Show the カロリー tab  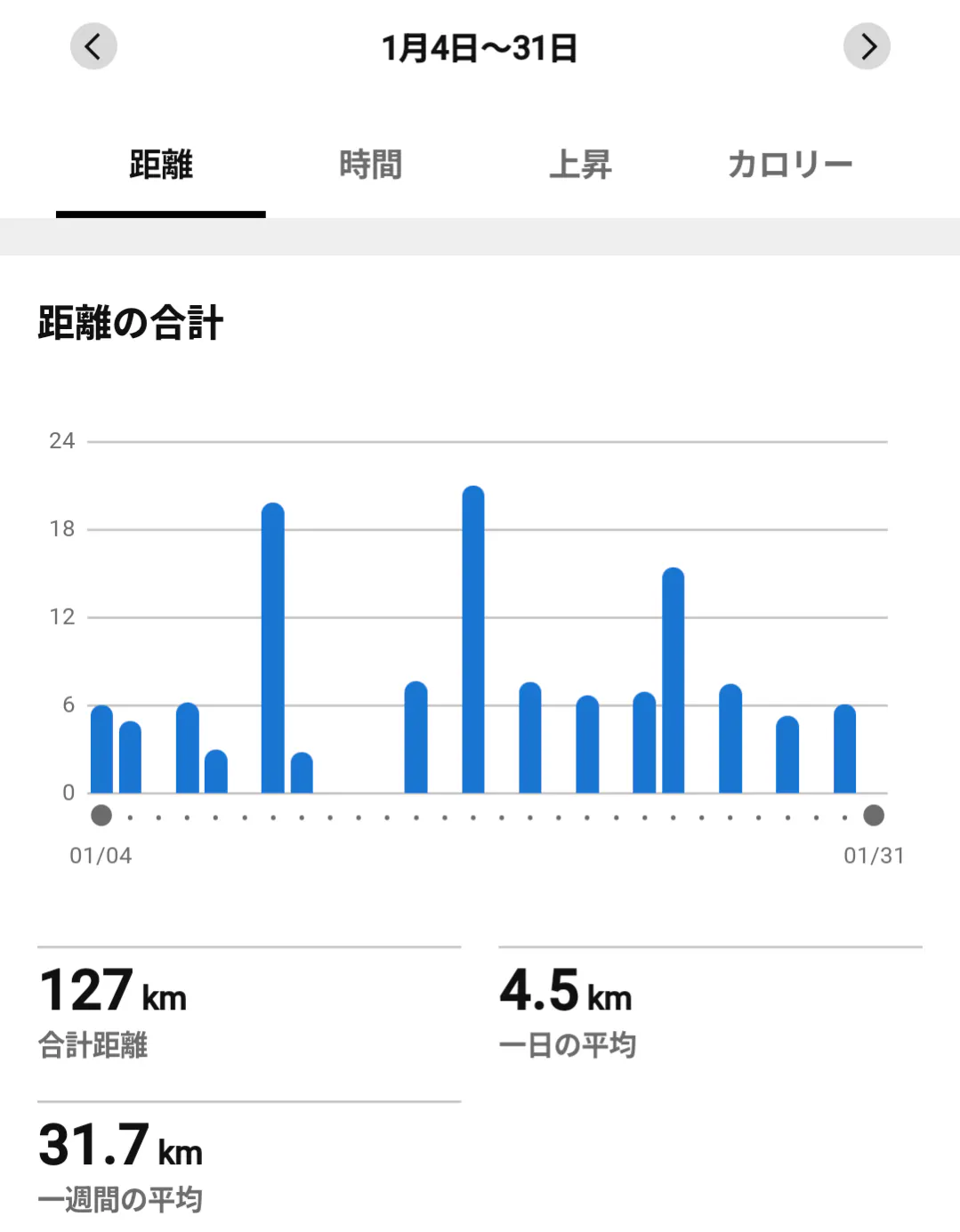(x=790, y=165)
